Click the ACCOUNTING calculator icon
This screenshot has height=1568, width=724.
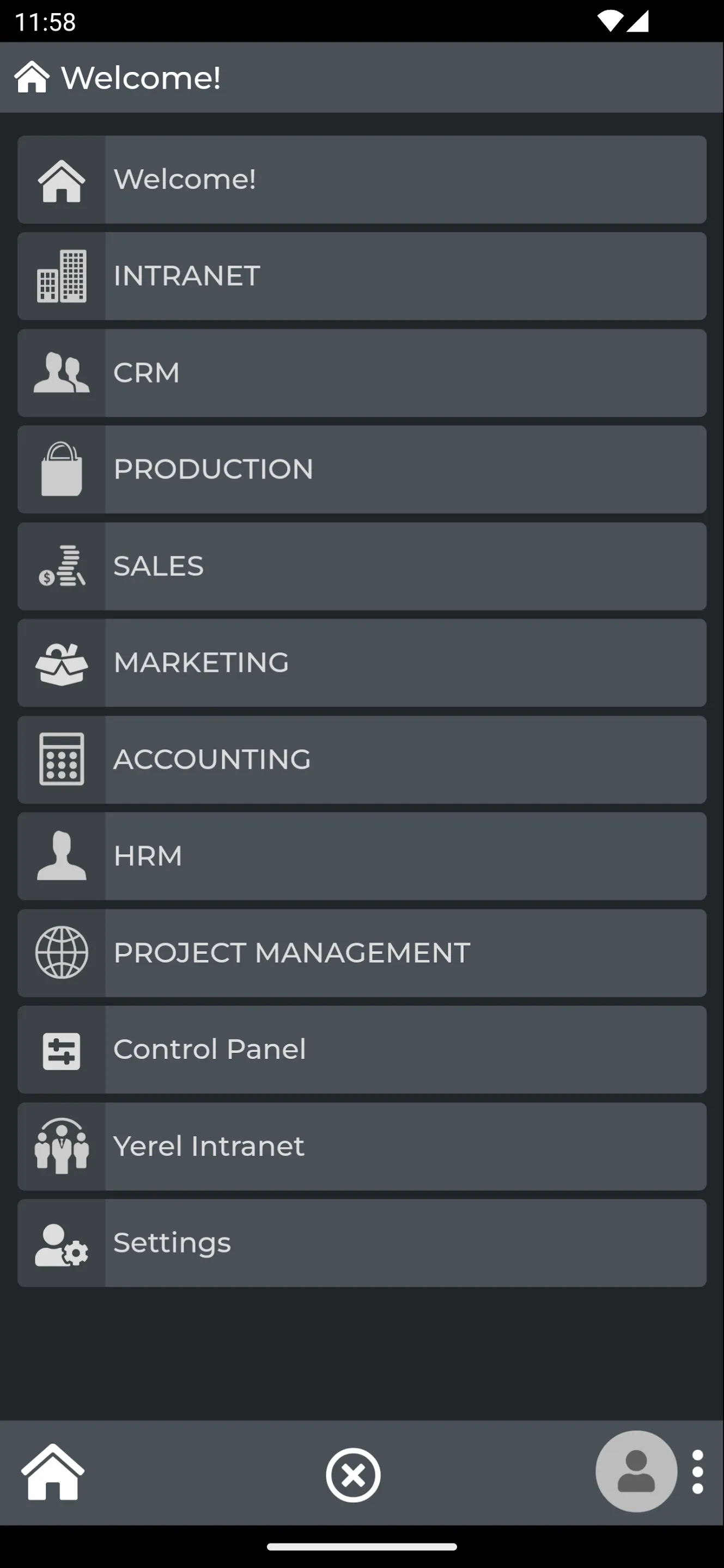pyautogui.click(x=62, y=759)
